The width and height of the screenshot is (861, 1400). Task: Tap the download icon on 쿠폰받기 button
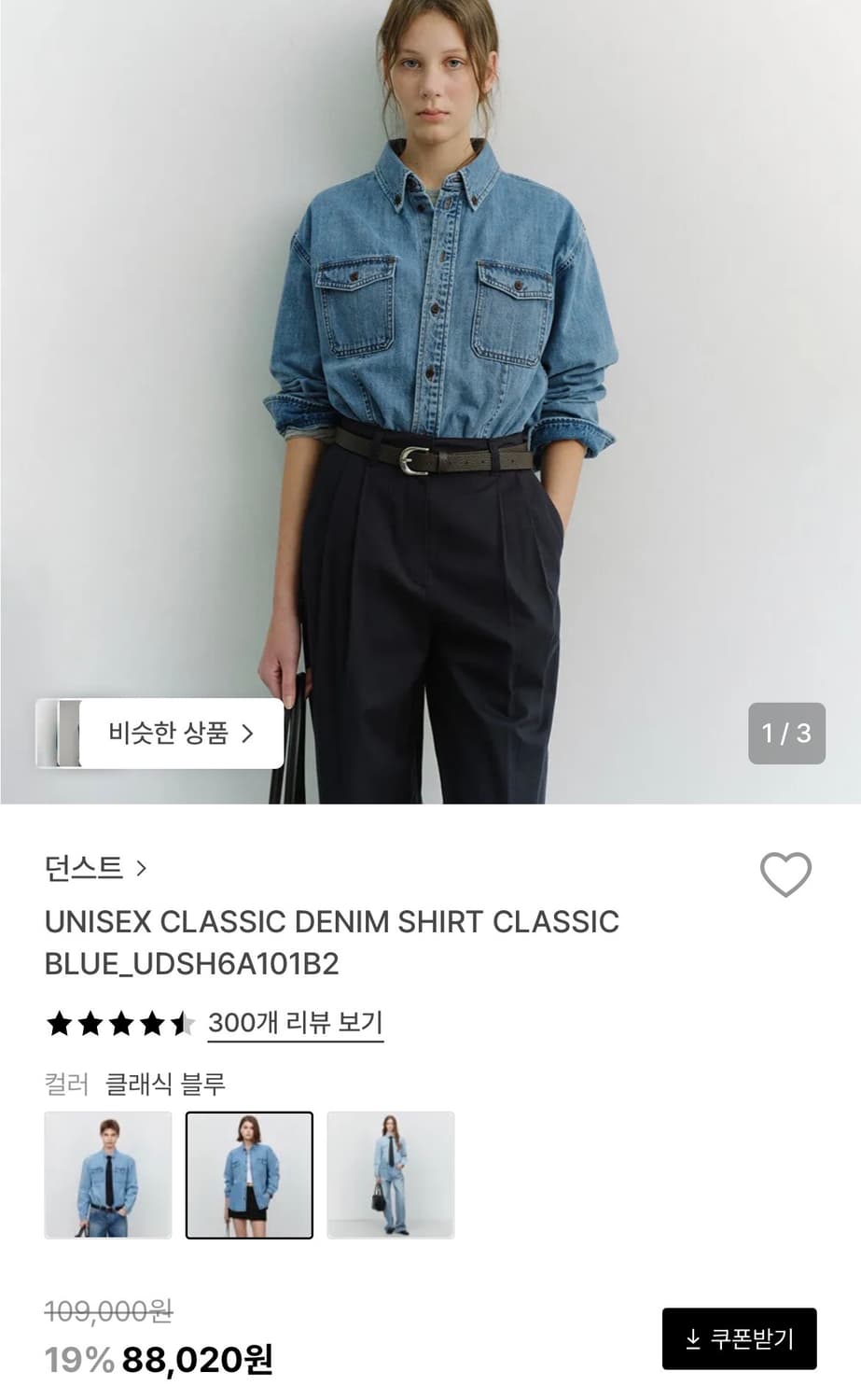[693, 1337]
